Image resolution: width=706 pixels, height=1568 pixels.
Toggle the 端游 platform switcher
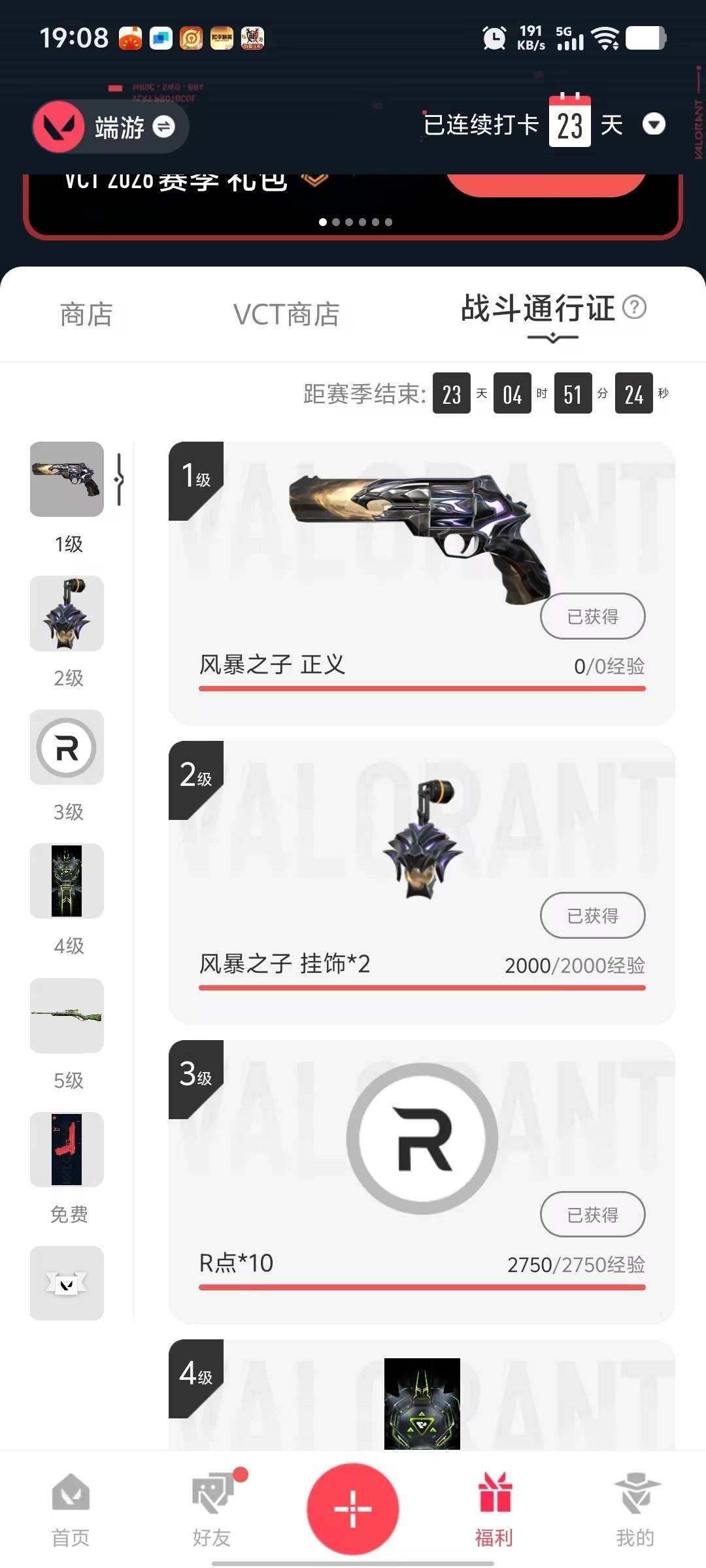165,127
